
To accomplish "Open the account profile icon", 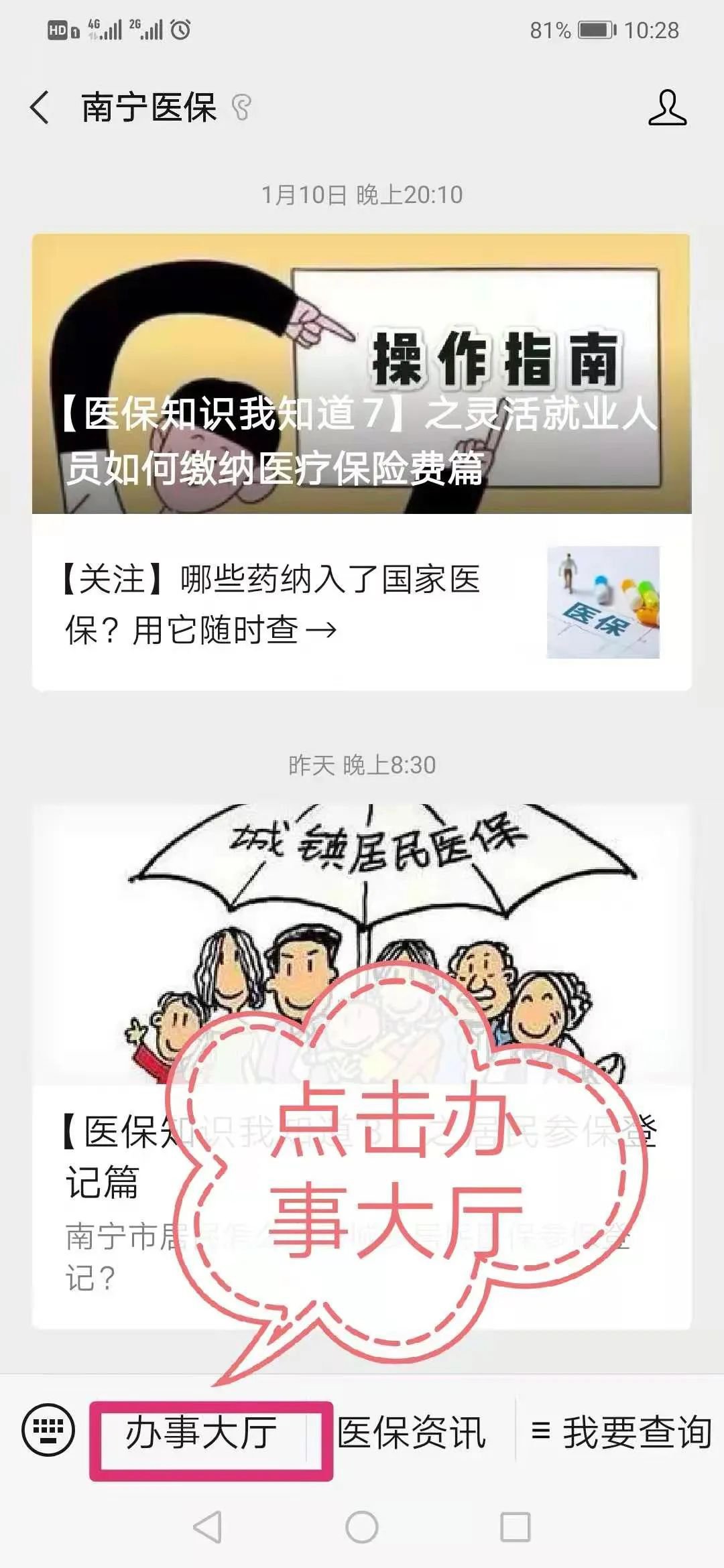I will click(667, 108).
